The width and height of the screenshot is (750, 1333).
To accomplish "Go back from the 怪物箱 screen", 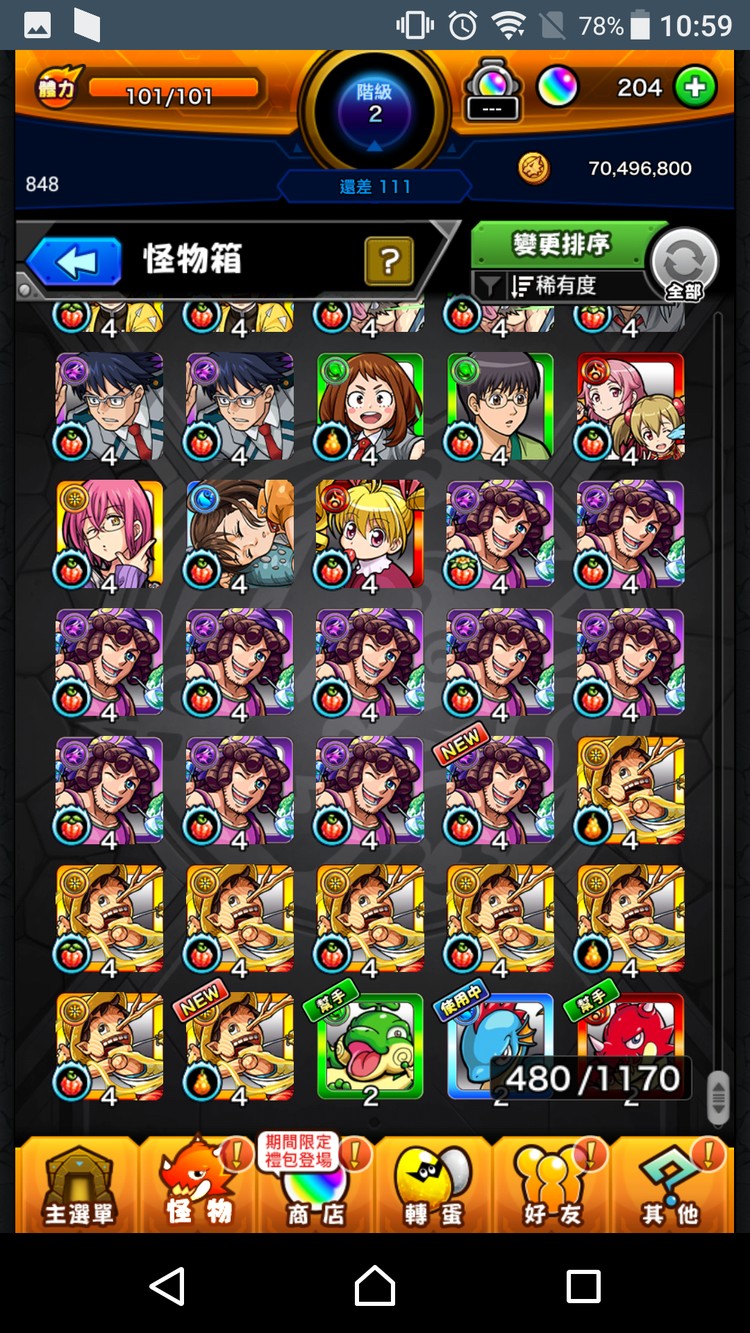I will pos(74,262).
